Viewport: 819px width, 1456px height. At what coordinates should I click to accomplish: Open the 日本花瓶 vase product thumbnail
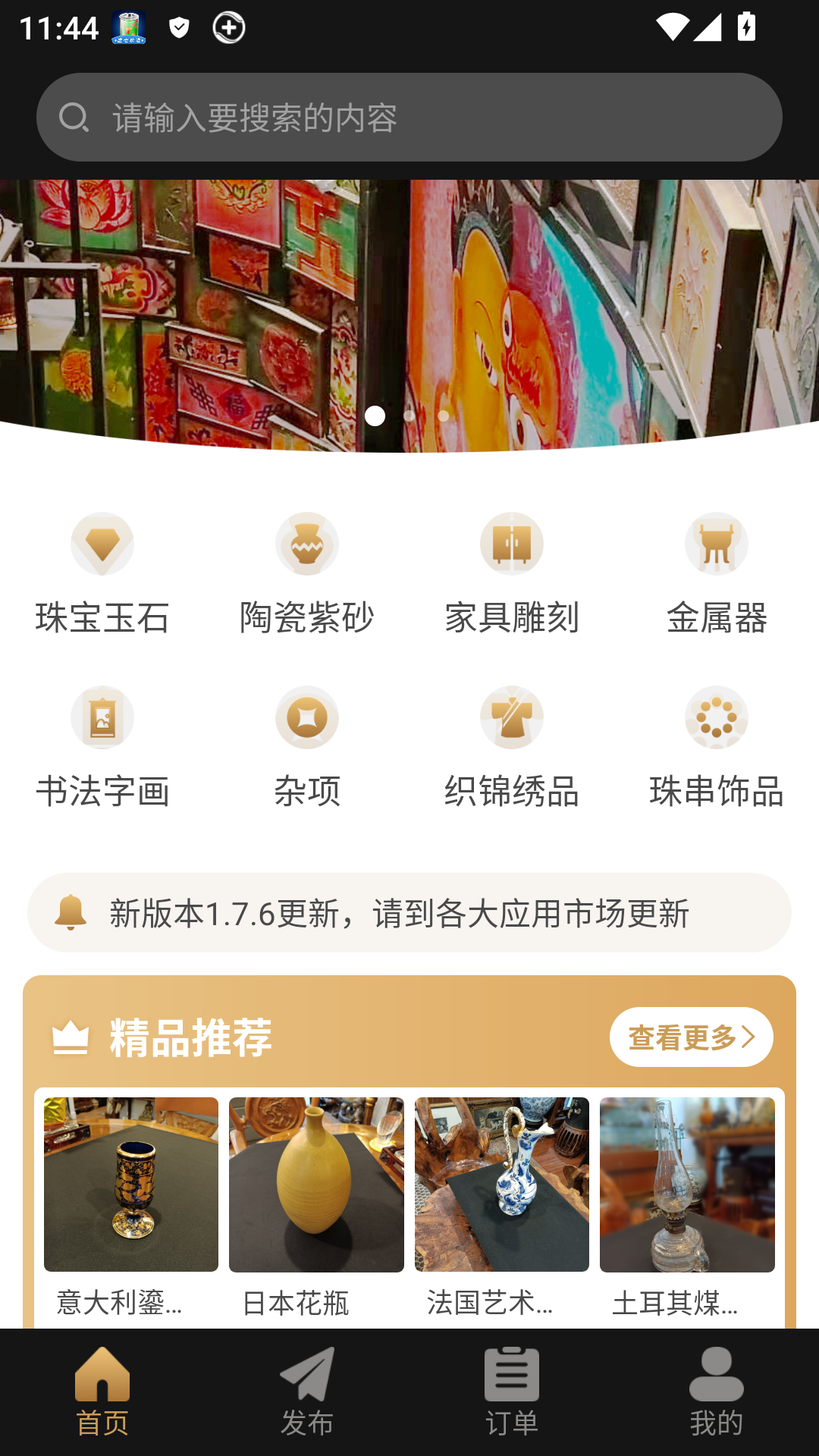pyautogui.click(x=315, y=1184)
